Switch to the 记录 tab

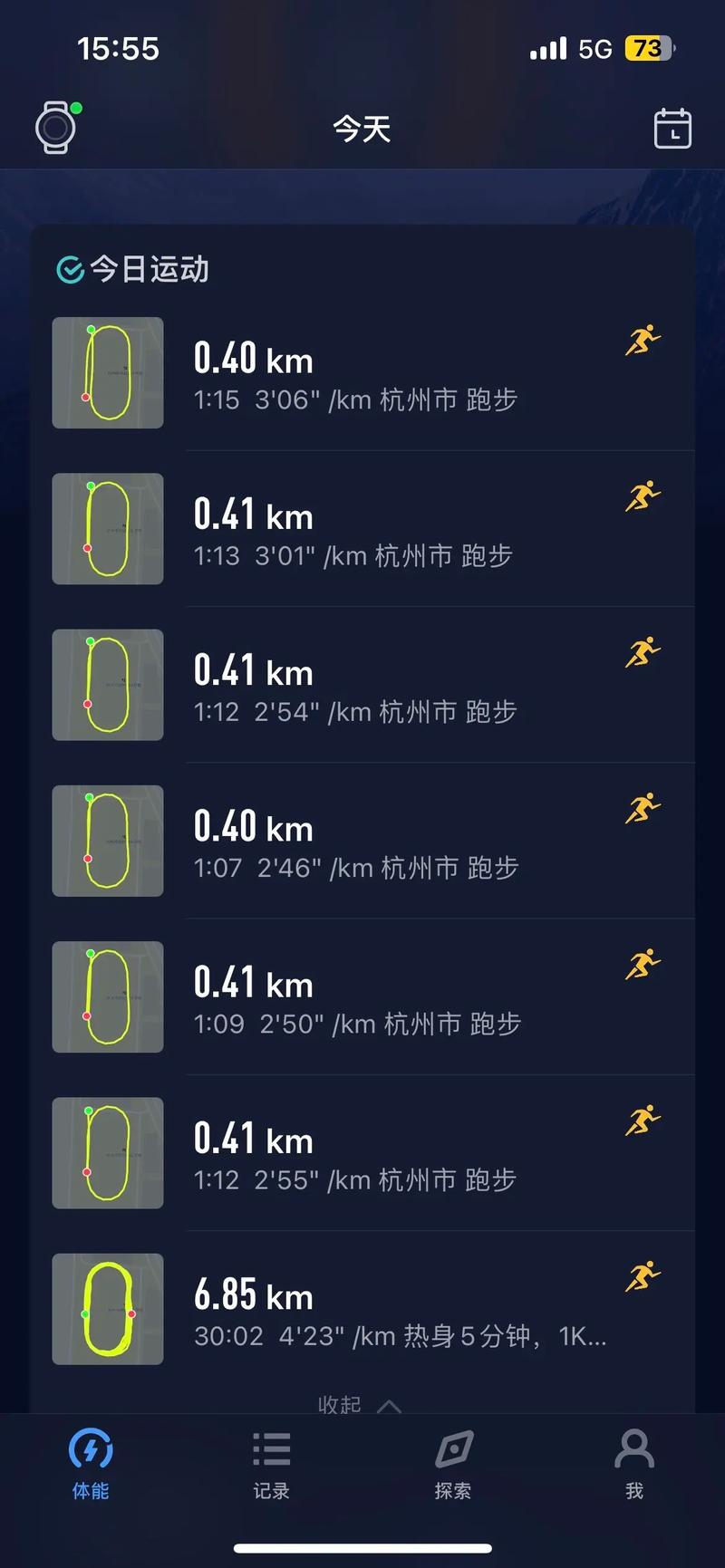[x=271, y=1463]
